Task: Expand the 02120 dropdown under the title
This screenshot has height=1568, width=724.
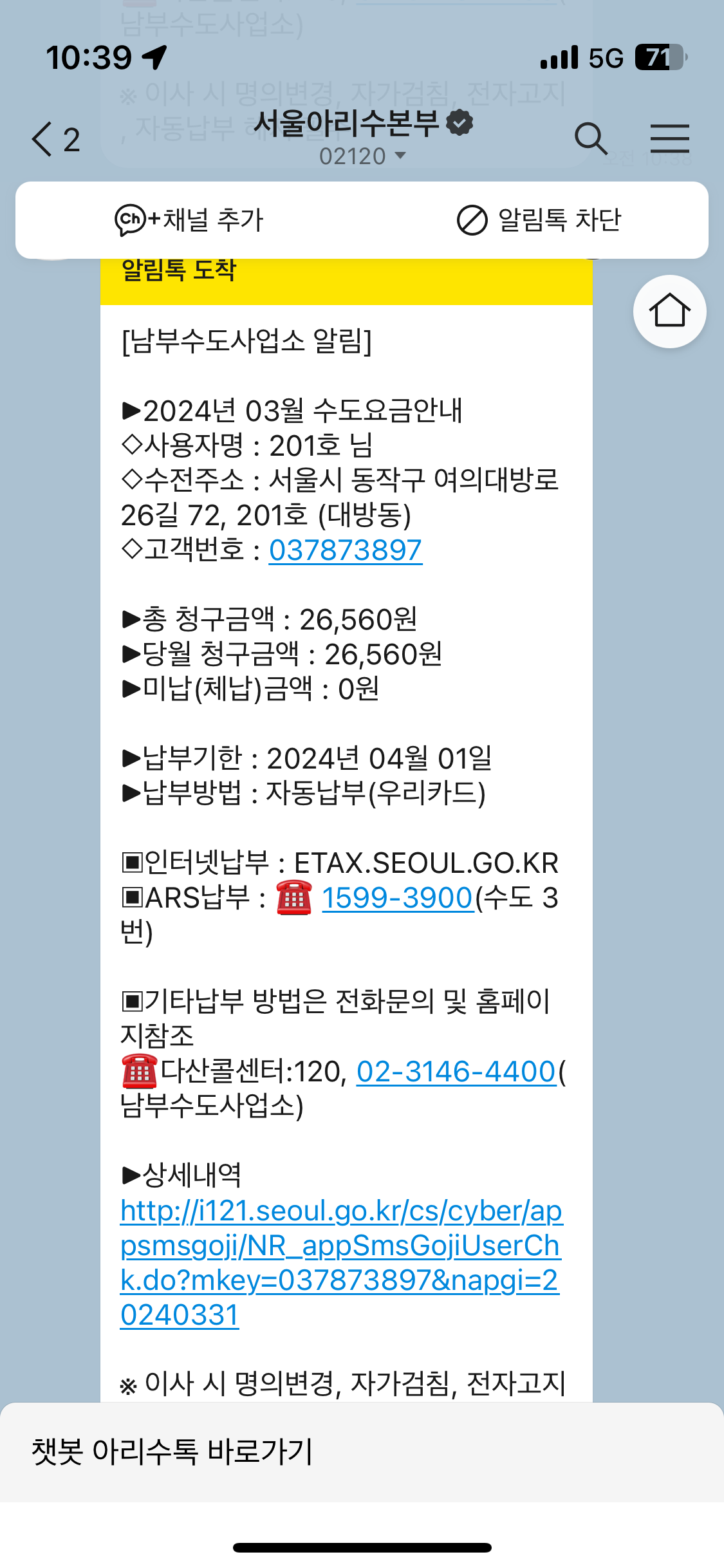Action: [363, 156]
